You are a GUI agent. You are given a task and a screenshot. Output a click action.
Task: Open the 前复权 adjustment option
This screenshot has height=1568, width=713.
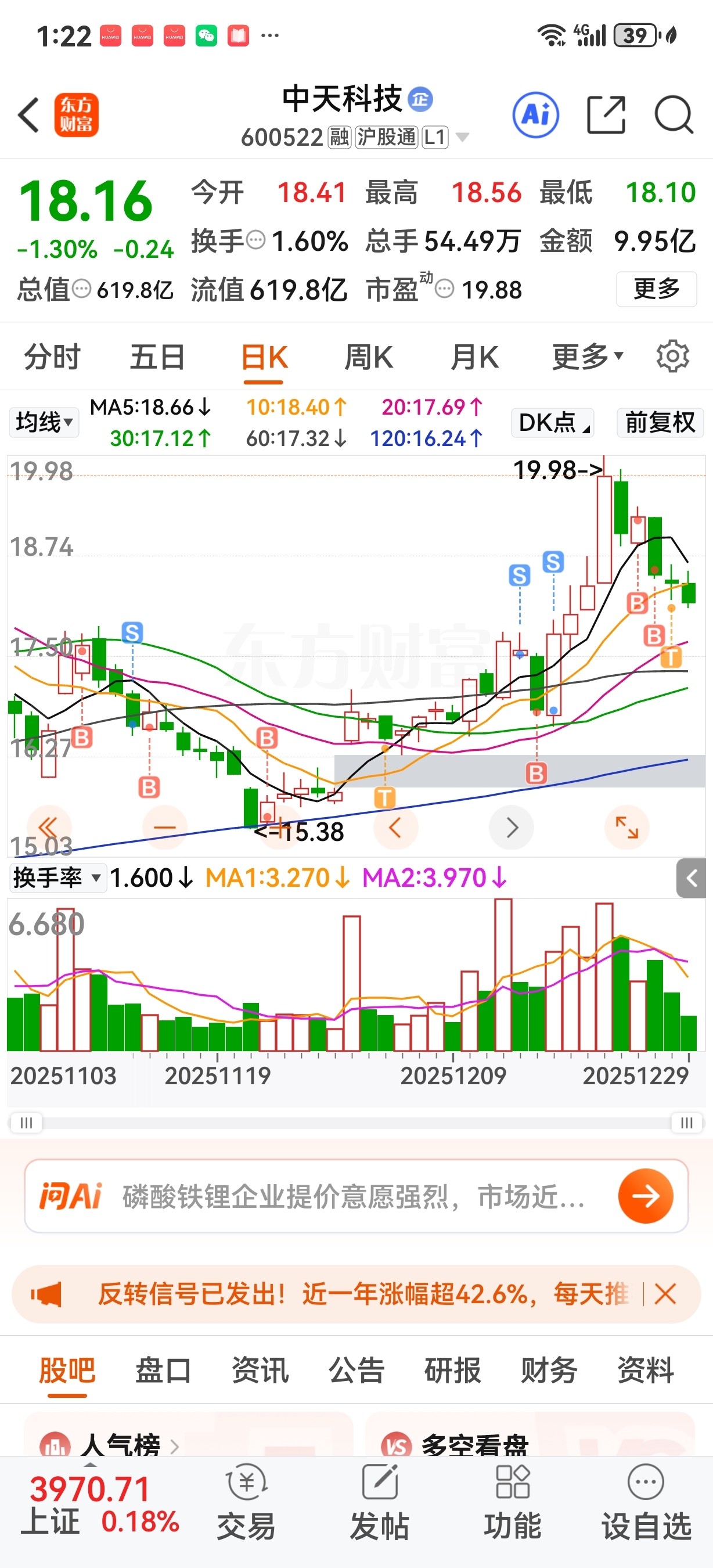pos(660,422)
